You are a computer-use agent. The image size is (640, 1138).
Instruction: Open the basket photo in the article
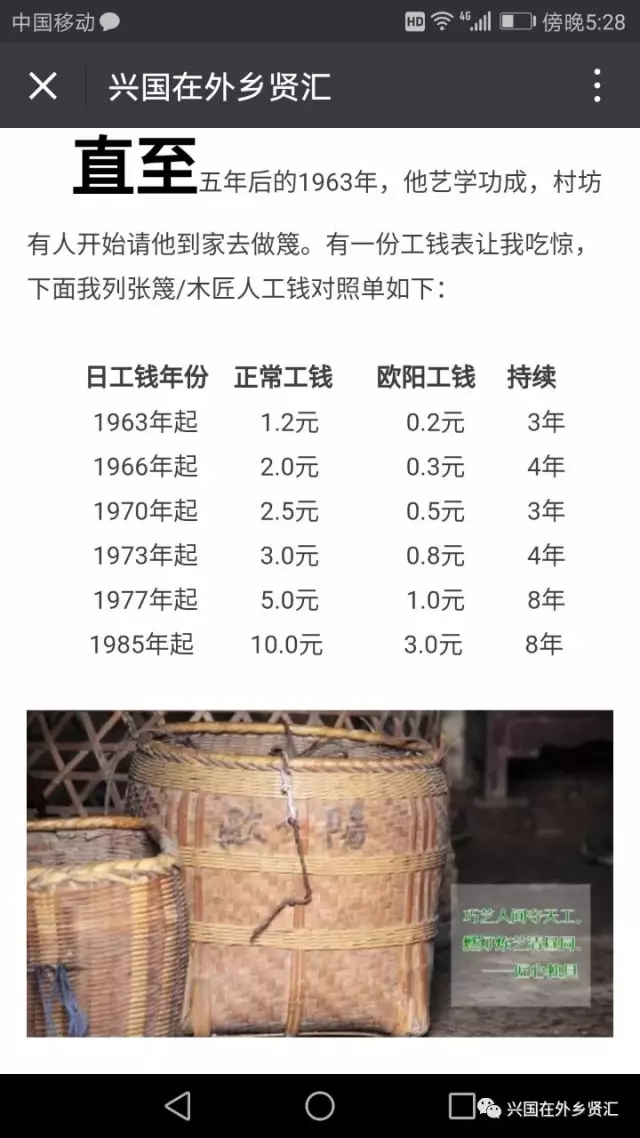tap(320, 873)
